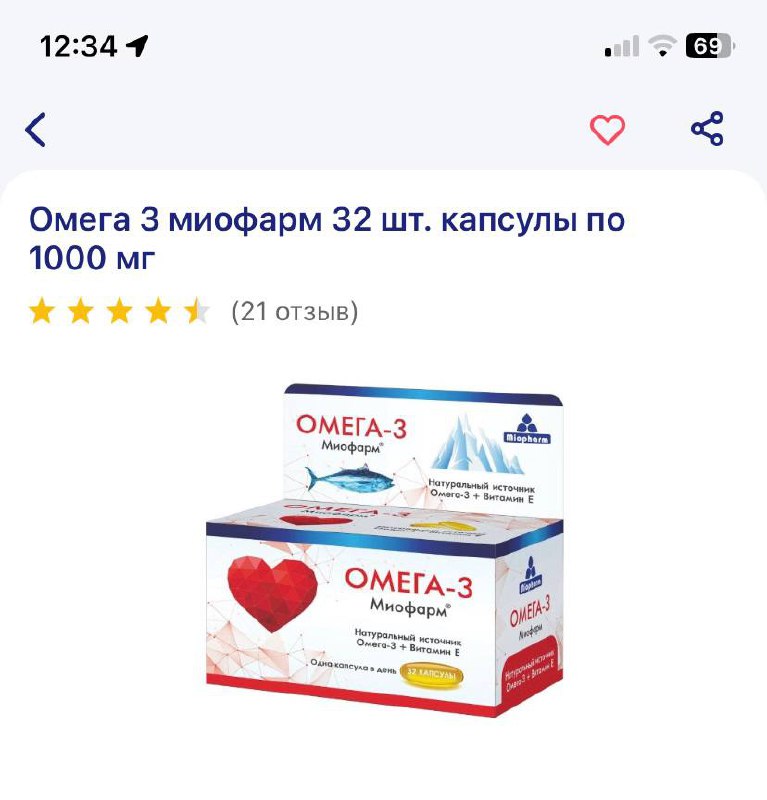Add product to favorites with the heart icon

tap(607, 130)
